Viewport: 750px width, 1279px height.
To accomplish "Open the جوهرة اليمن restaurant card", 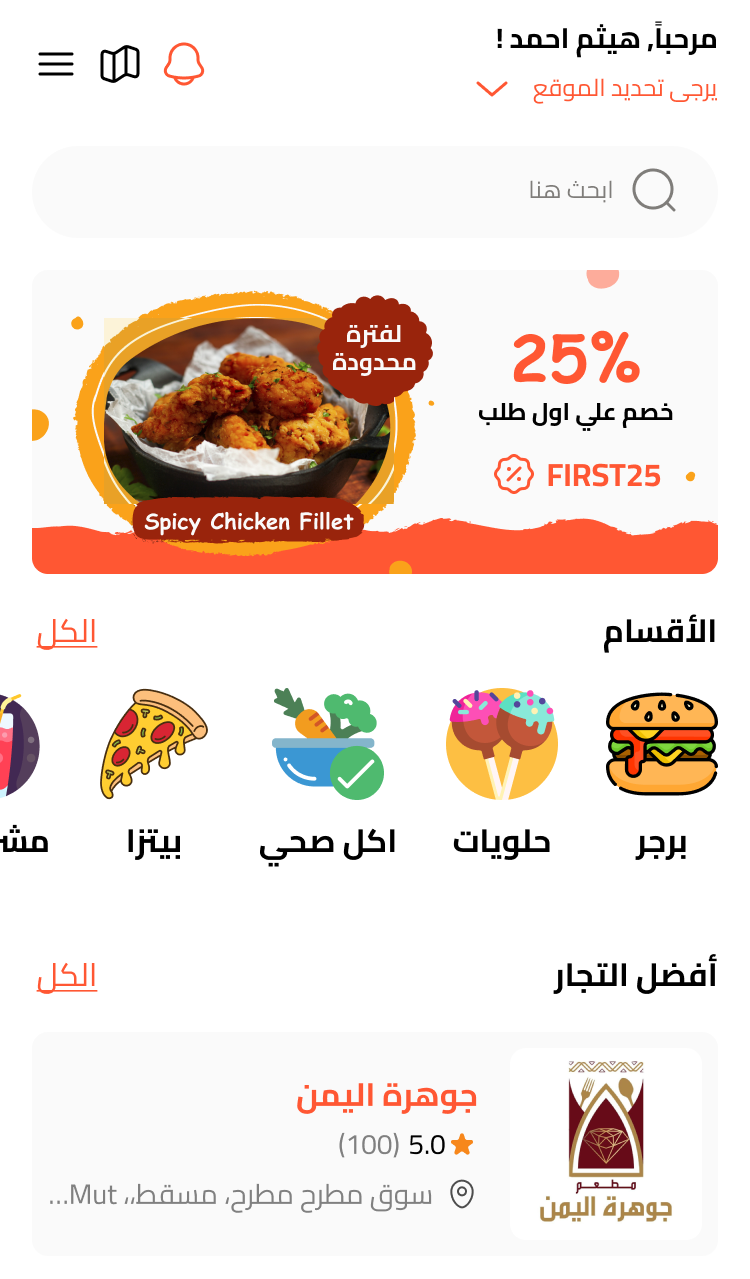I will pos(375,1143).
